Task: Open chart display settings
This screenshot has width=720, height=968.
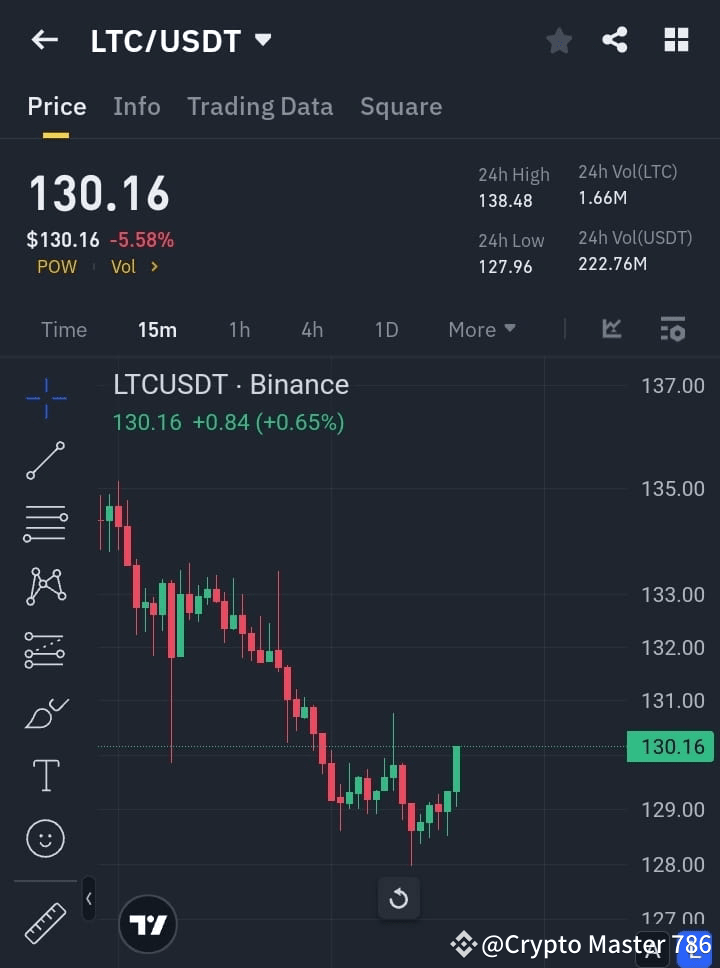Action: [x=673, y=329]
